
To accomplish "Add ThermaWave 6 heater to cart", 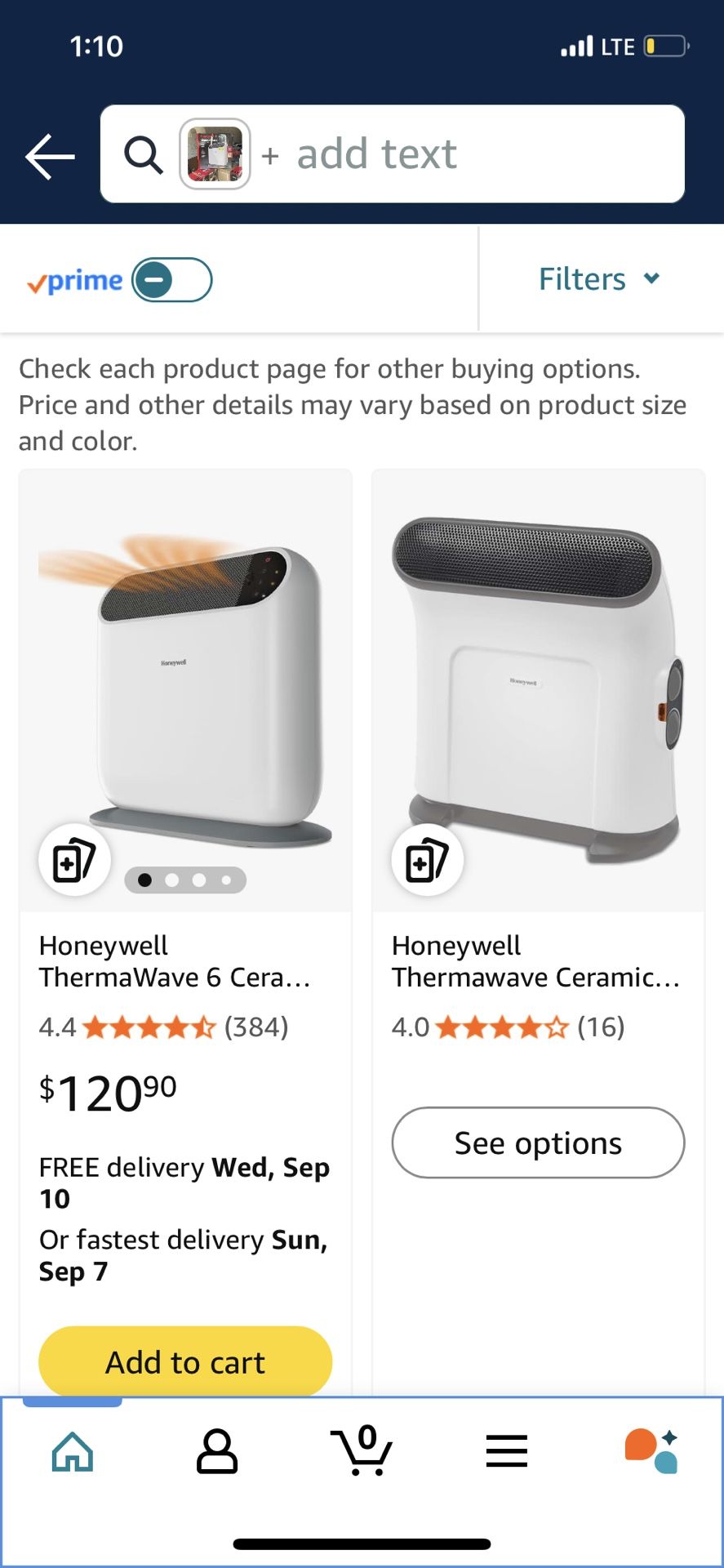I will pos(185,1361).
